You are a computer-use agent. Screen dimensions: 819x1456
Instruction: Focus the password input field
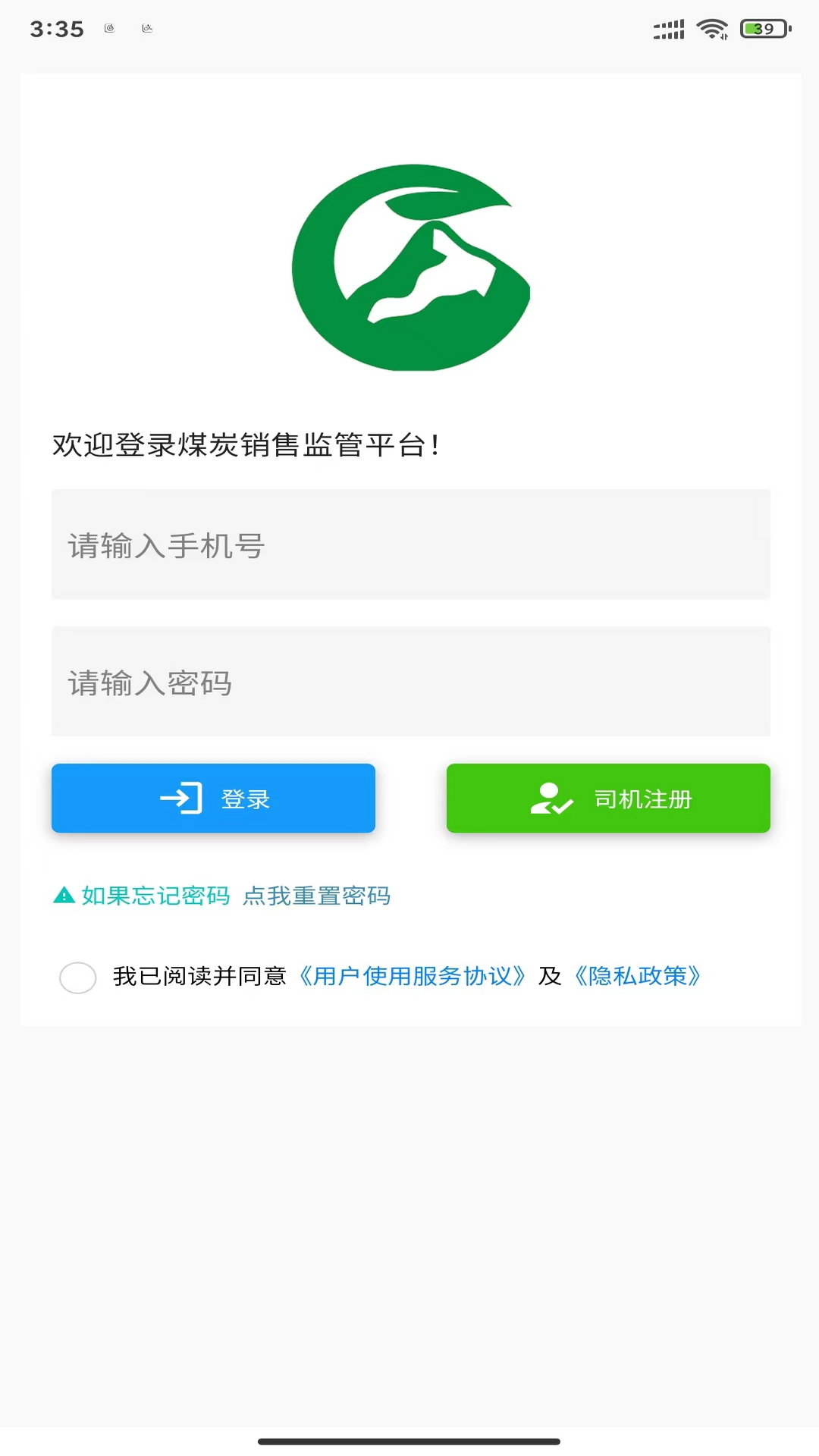(410, 682)
